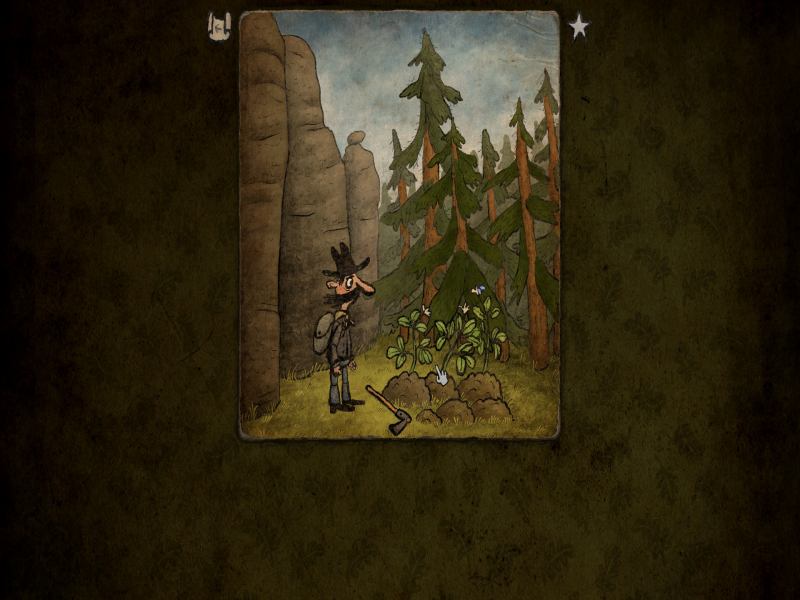
Task: Open the star achievements icon
Action: (579, 26)
